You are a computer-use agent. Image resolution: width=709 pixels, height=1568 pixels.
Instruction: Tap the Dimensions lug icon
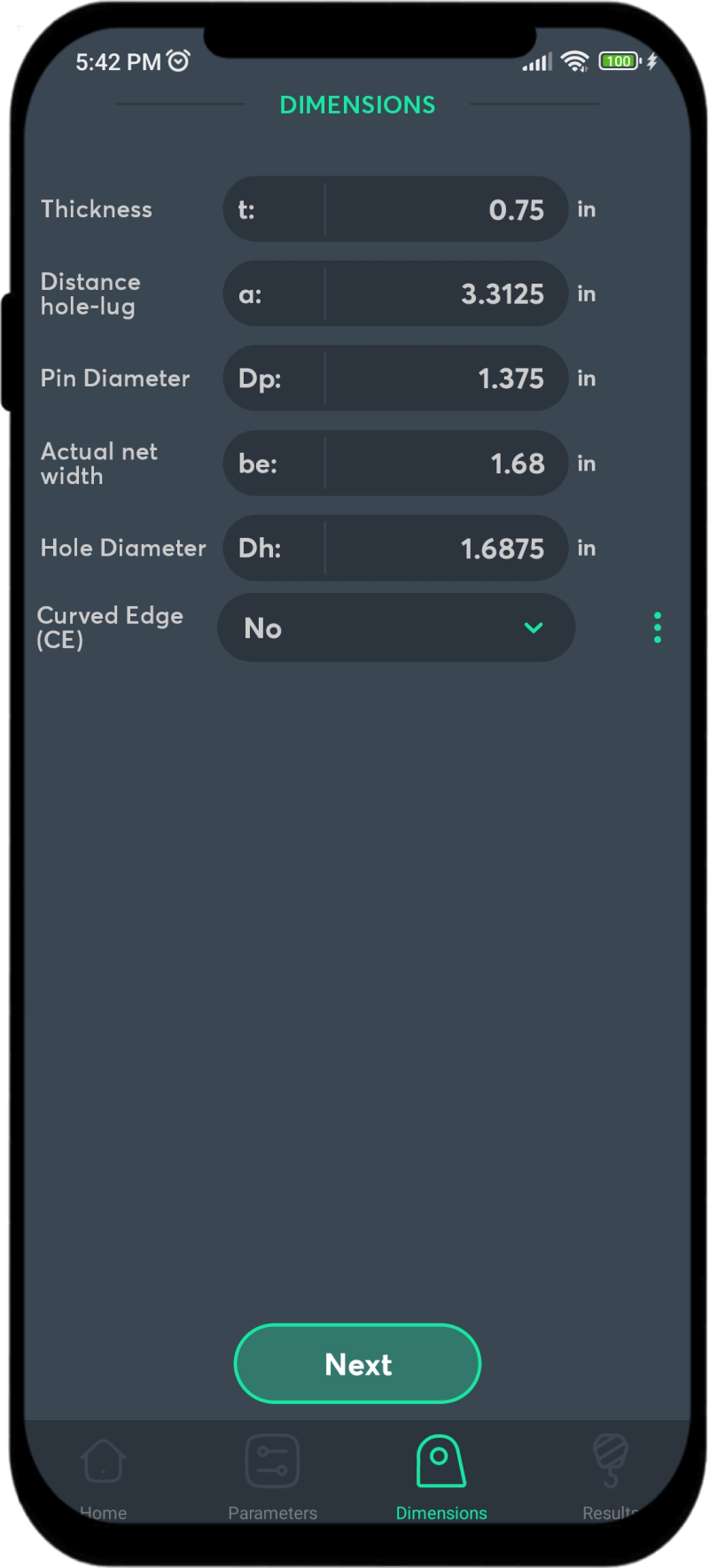pos(441,1459)
